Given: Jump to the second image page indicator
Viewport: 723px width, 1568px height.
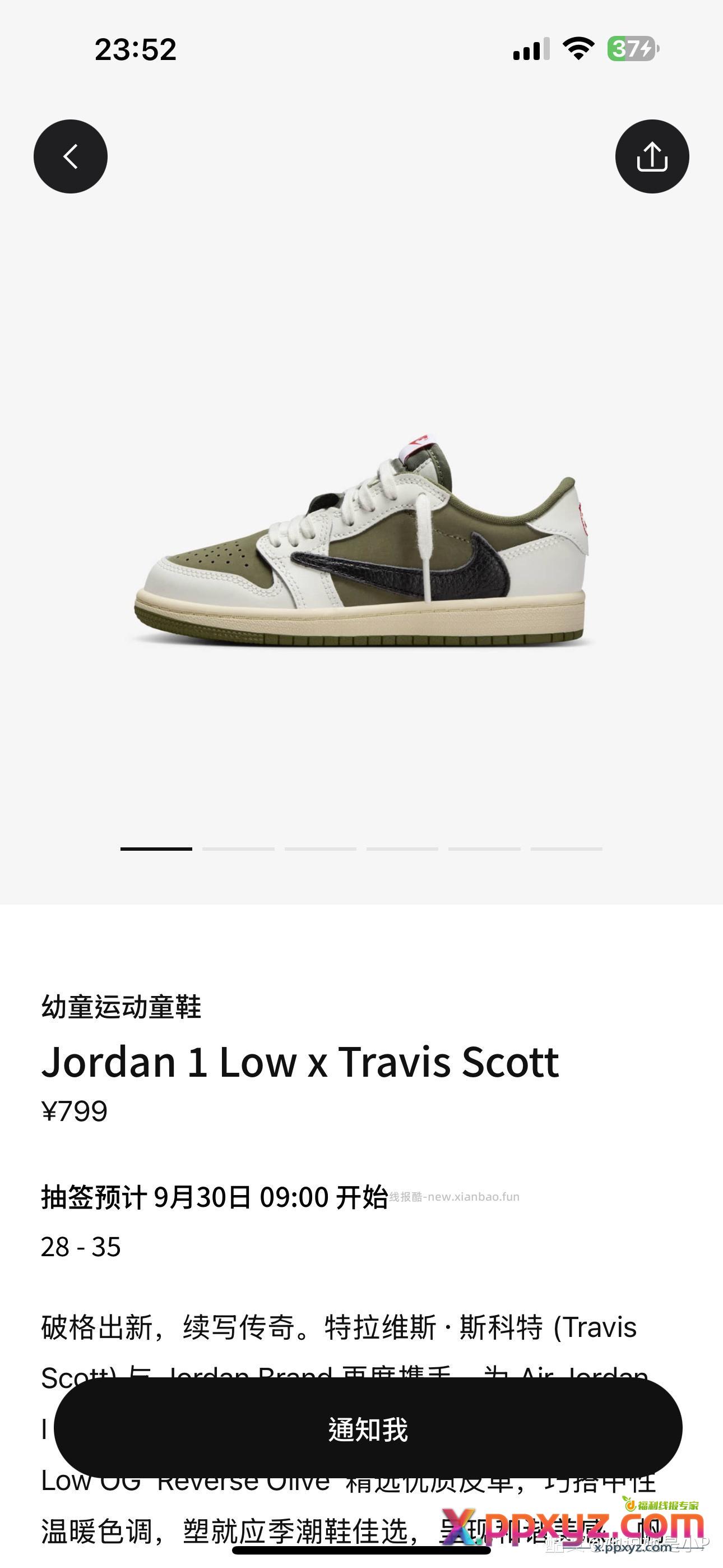Looking at the screenshot, I should [x=238, y=848].
